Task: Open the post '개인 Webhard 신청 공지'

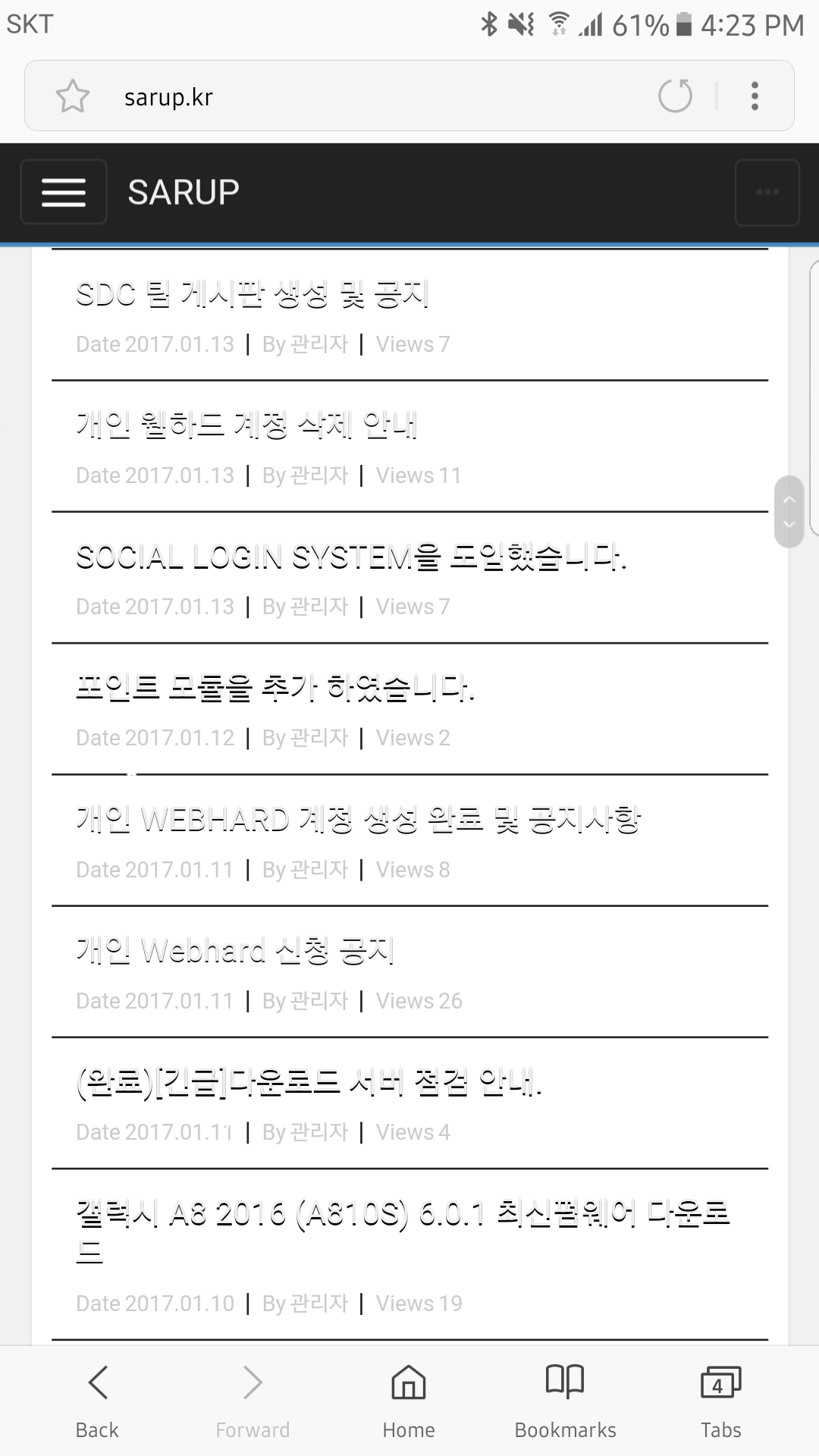Action: tap(234, 951)
